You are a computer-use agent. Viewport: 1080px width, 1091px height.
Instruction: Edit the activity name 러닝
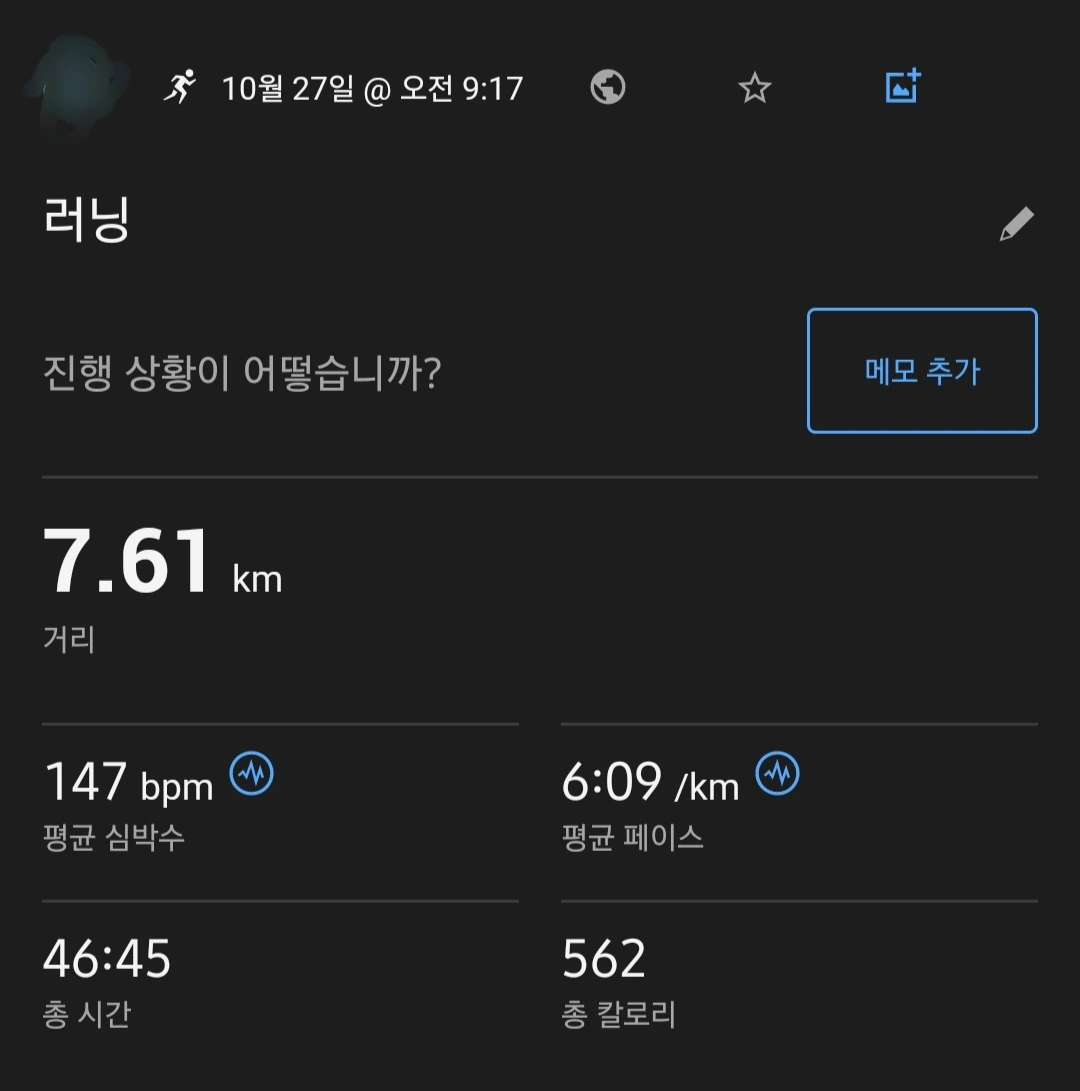[1016, 224]
